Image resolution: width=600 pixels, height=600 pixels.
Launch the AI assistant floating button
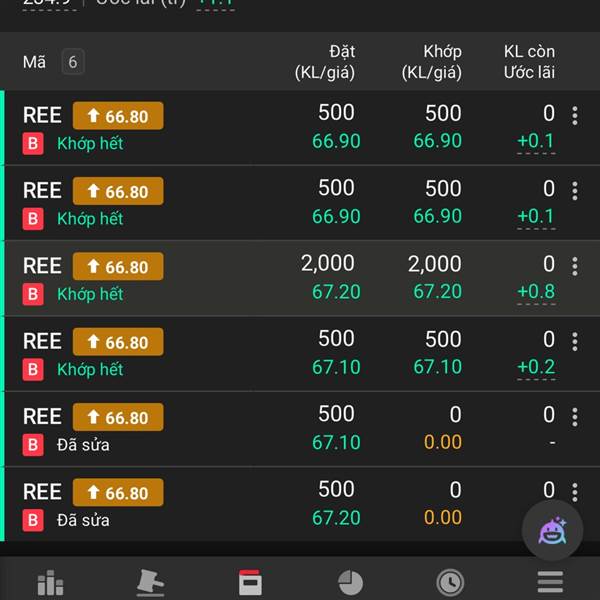click(553, 530)
